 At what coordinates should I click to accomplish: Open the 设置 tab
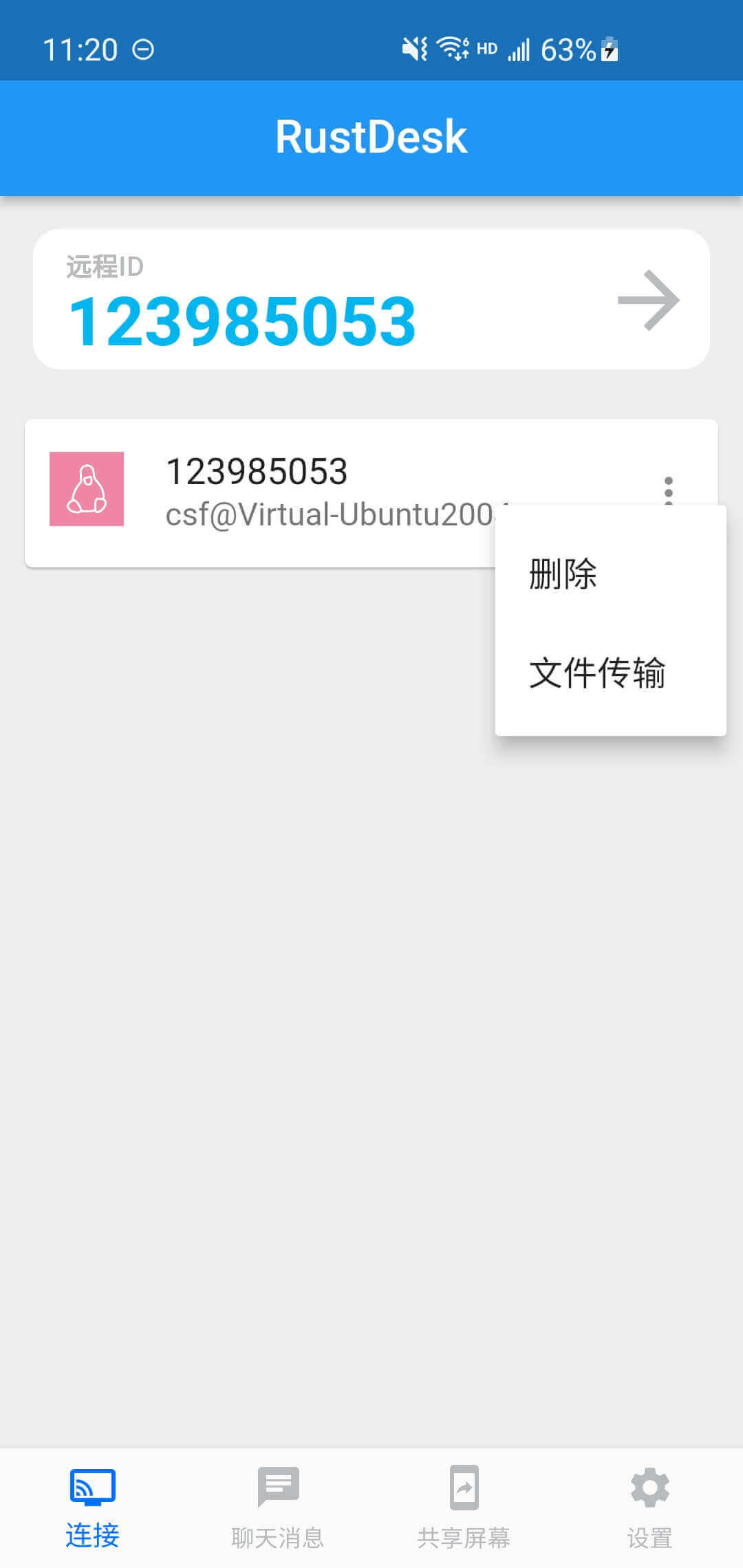pyautogui.click(x=649, y=1507)
